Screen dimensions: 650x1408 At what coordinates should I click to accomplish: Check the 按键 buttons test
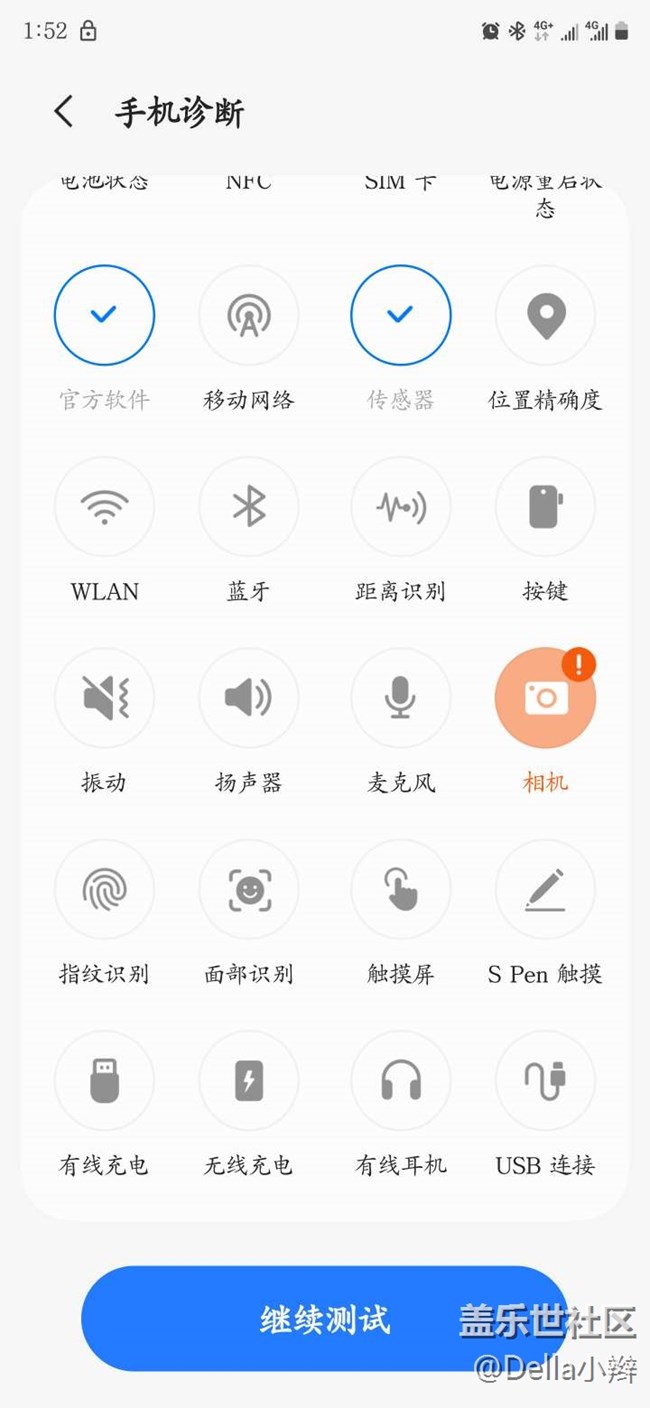545,507
